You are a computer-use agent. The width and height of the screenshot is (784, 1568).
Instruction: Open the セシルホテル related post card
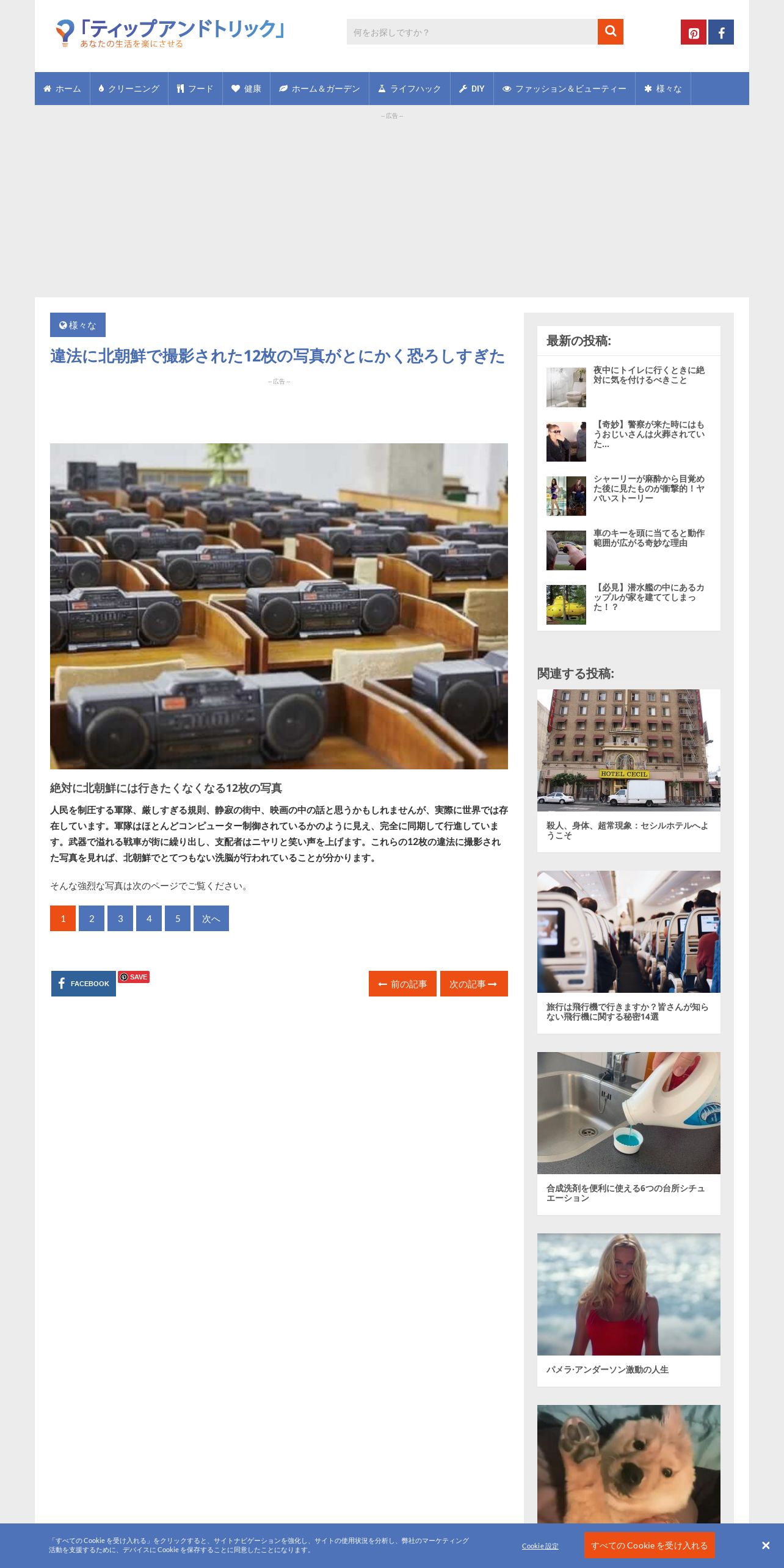point(629,771)
